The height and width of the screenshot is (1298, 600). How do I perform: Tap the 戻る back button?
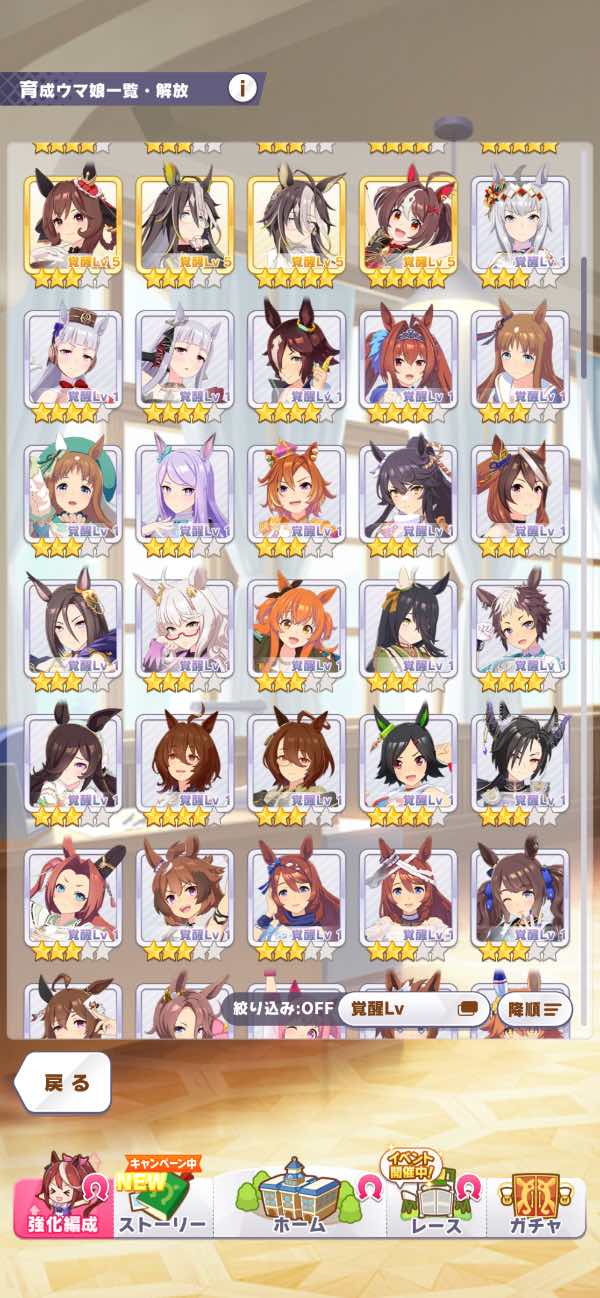(64, 1083)
